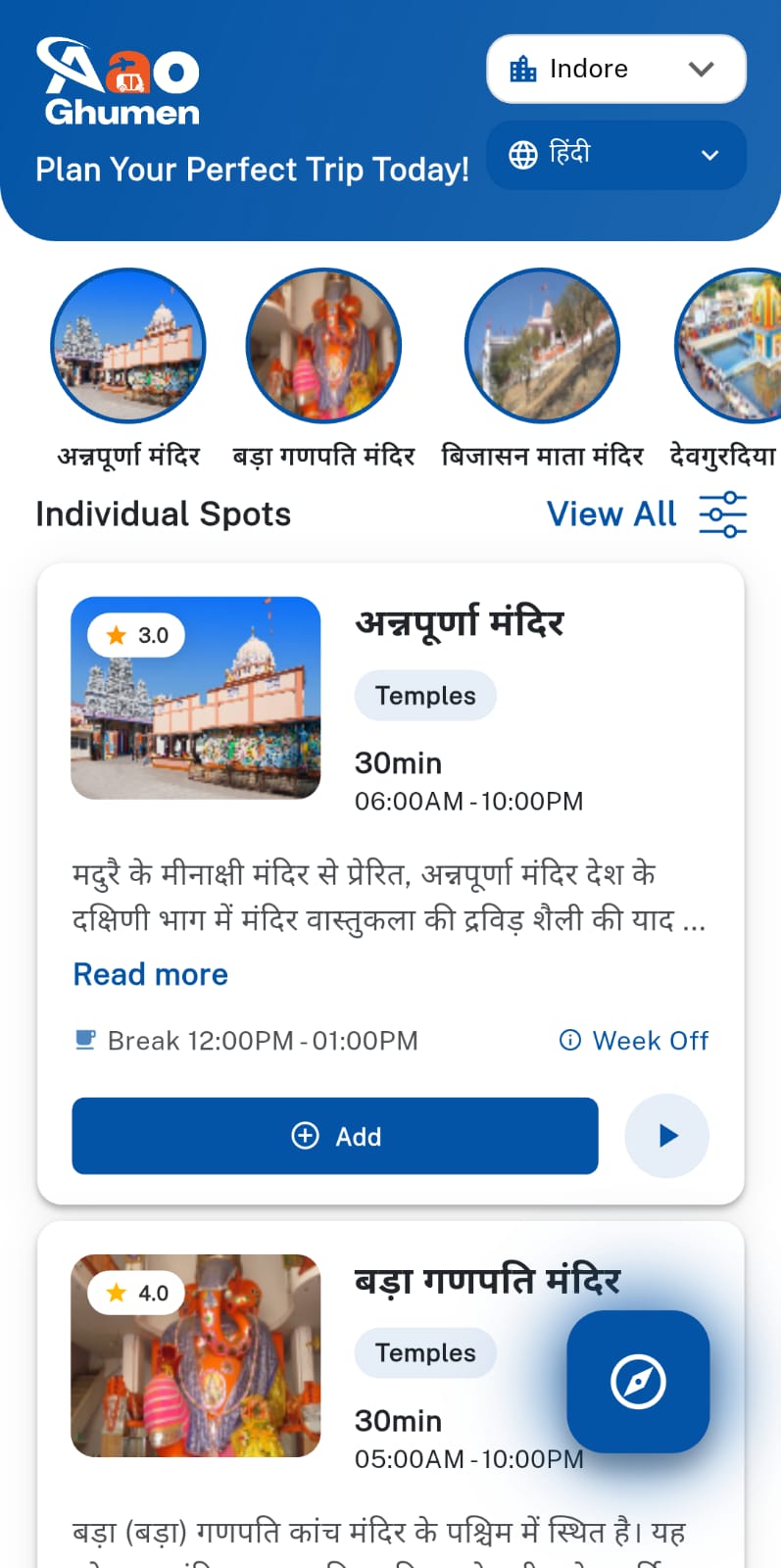Image resolution: width=781 pixels, height=1568 pixels.
Task: Click the building icon beside Indore
Action: [x=523, y=69]
